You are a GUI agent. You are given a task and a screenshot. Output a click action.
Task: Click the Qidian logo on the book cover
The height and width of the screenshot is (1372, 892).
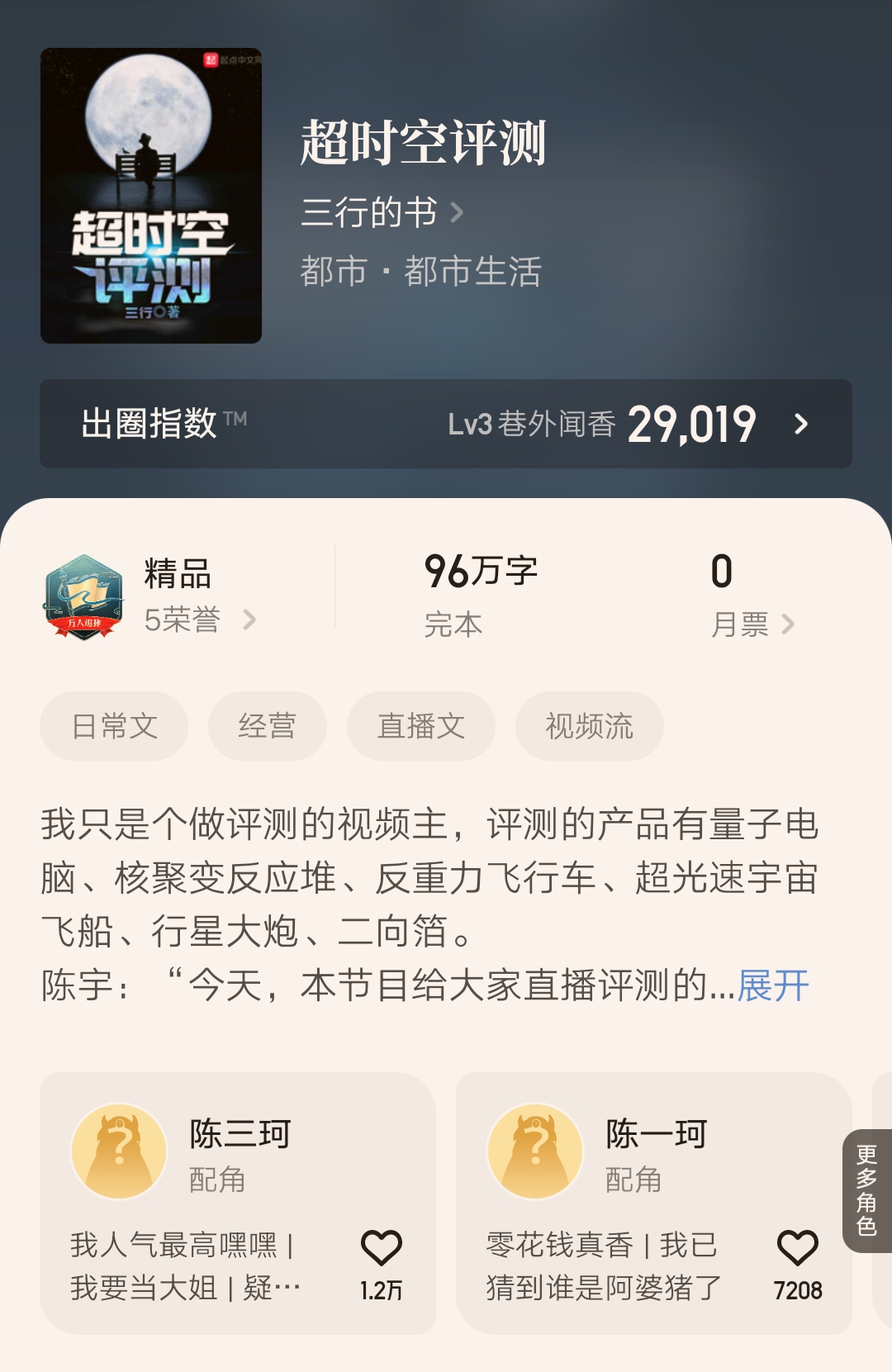point(212,59)
